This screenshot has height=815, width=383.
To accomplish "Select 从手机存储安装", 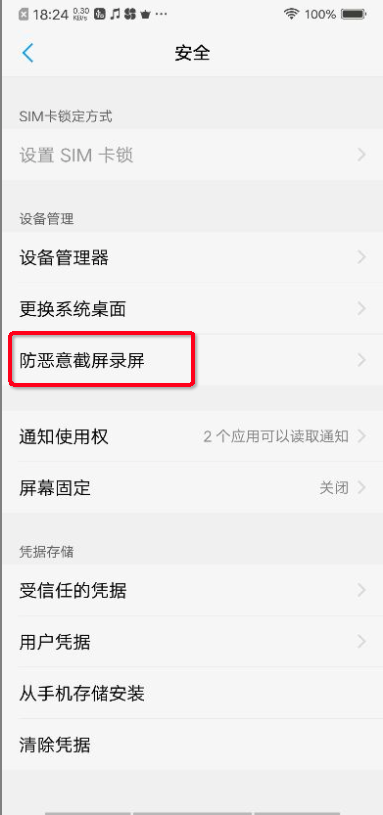I will tap(192, 693).
